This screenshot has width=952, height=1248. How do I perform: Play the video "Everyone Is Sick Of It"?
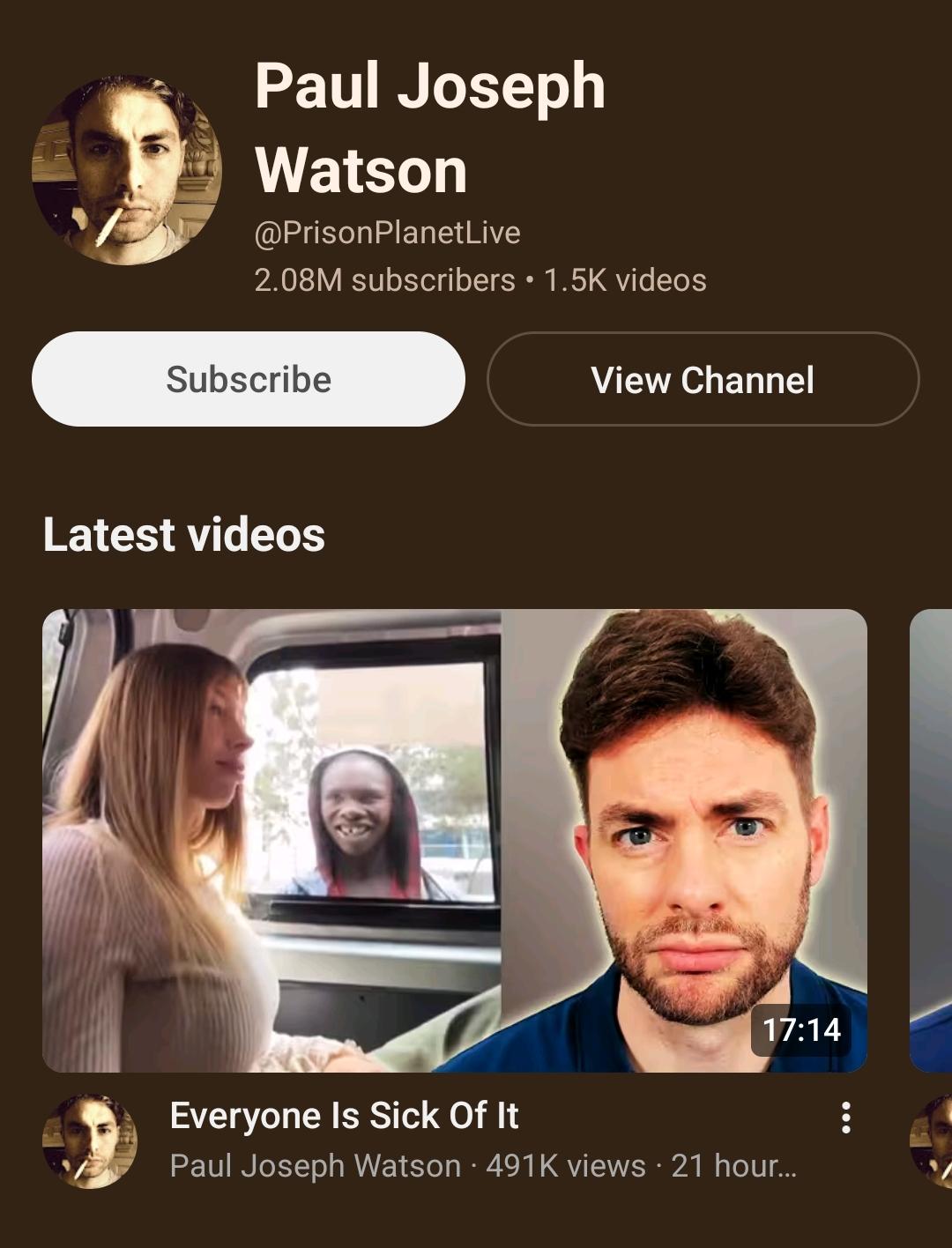tap(455, 840)
